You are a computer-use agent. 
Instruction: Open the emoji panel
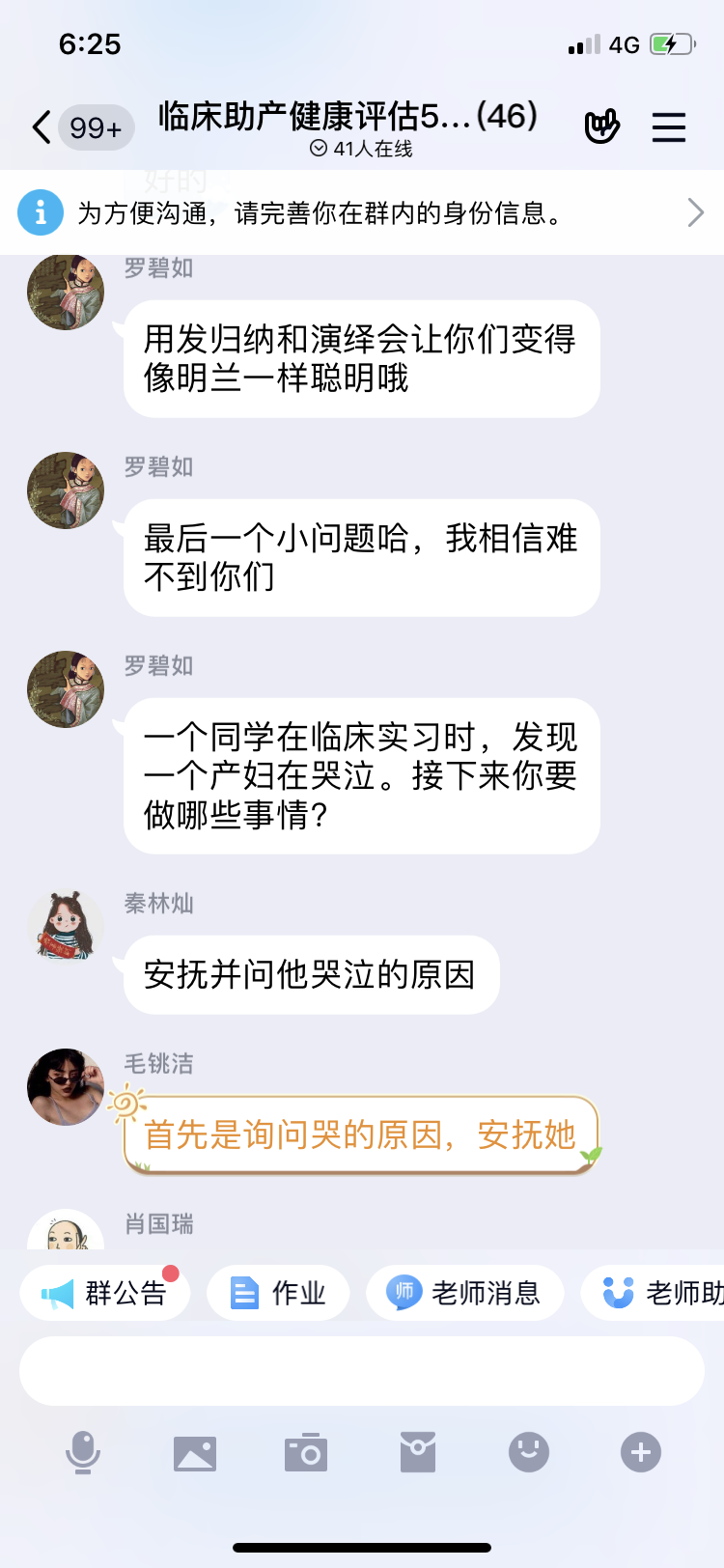point(529,1452)
